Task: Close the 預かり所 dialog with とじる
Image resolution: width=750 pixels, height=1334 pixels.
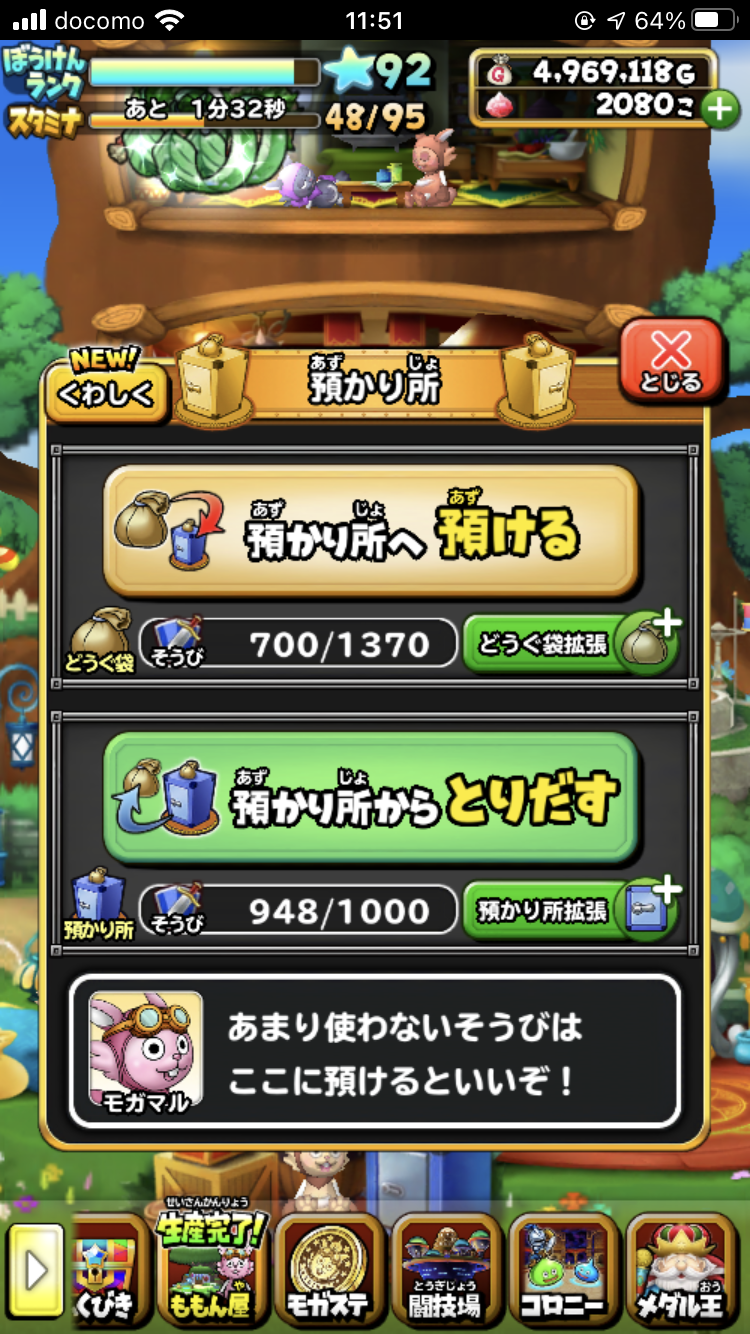Action: 670,361
